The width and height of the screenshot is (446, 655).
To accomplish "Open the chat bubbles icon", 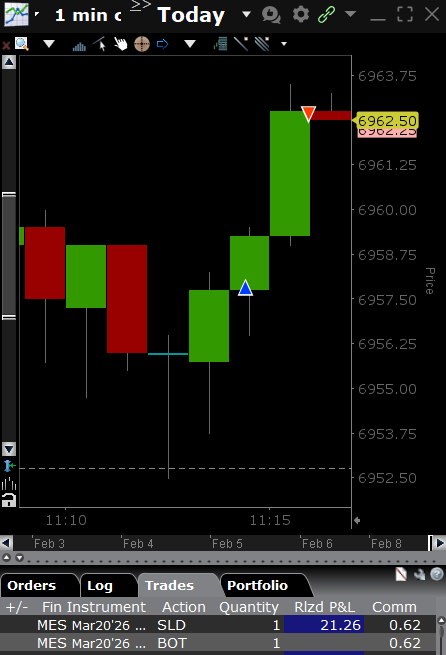I will [271, 15].
